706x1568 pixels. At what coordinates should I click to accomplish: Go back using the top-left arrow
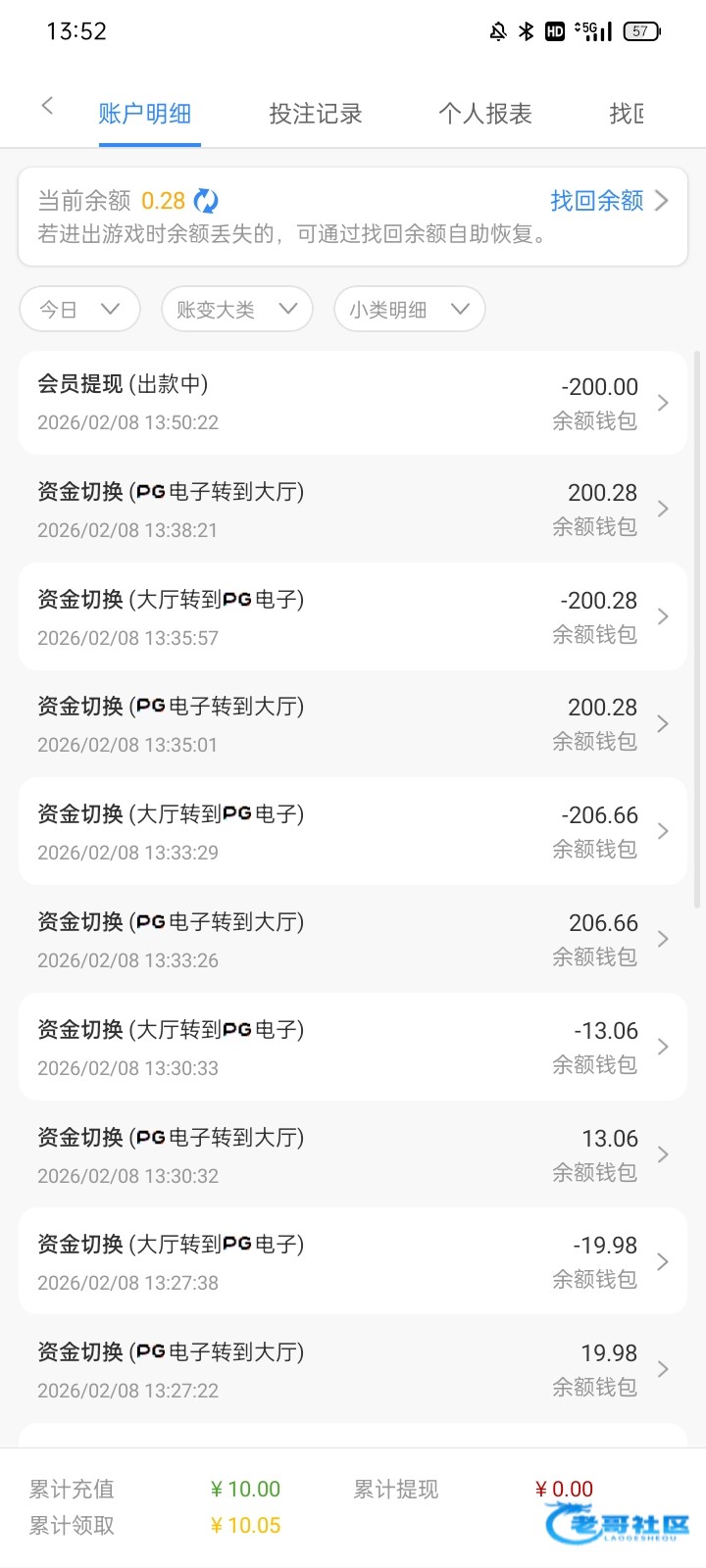47,106
